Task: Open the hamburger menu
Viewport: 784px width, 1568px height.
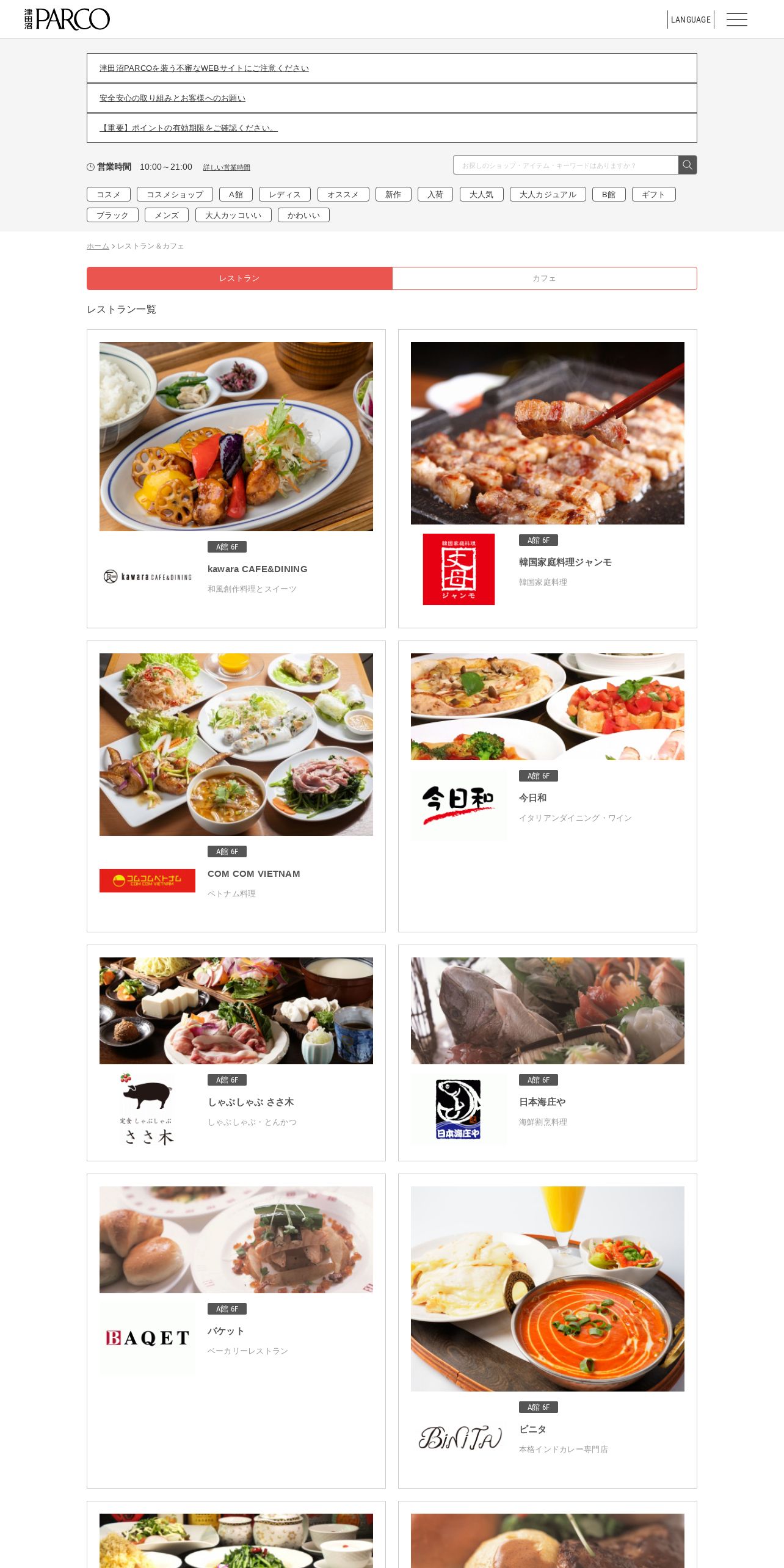Action: point(736,20)
